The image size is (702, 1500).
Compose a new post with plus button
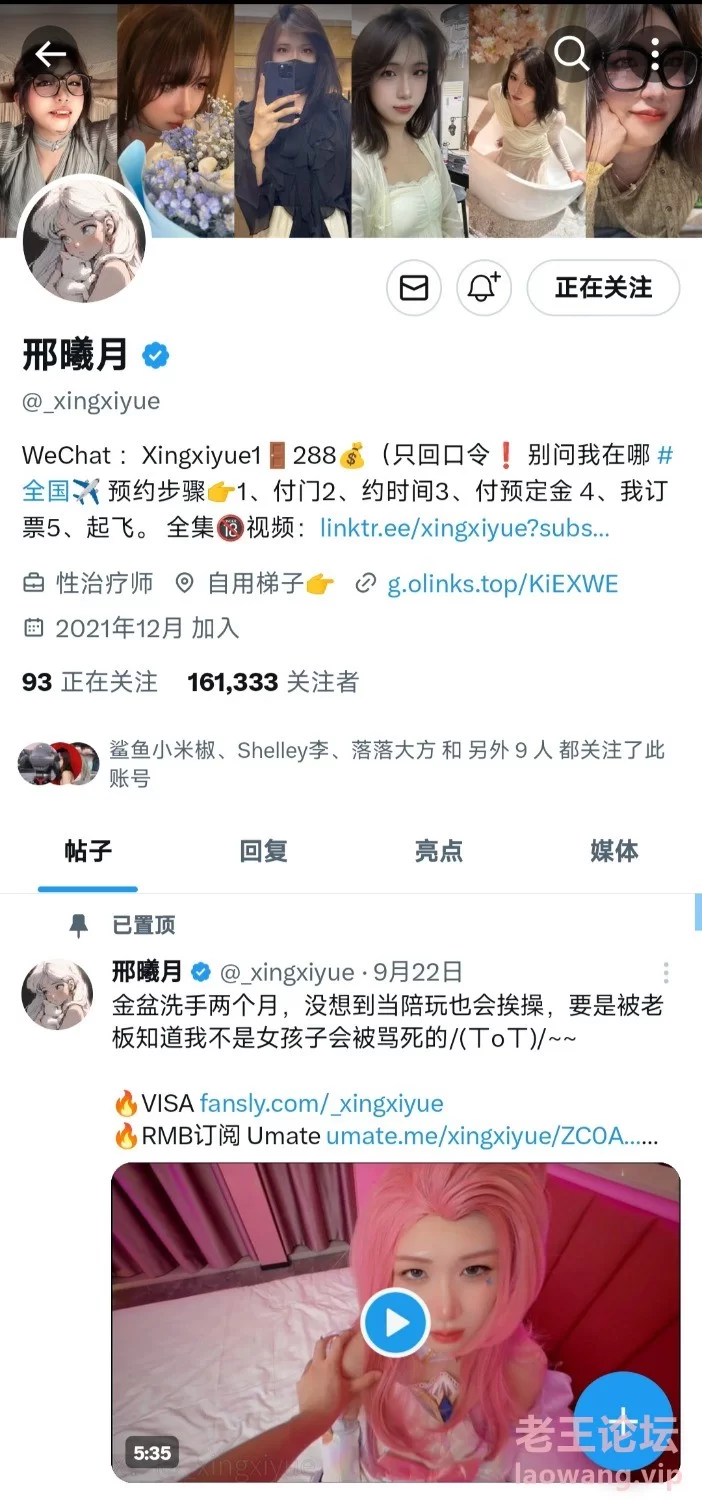click(622, 1420)
